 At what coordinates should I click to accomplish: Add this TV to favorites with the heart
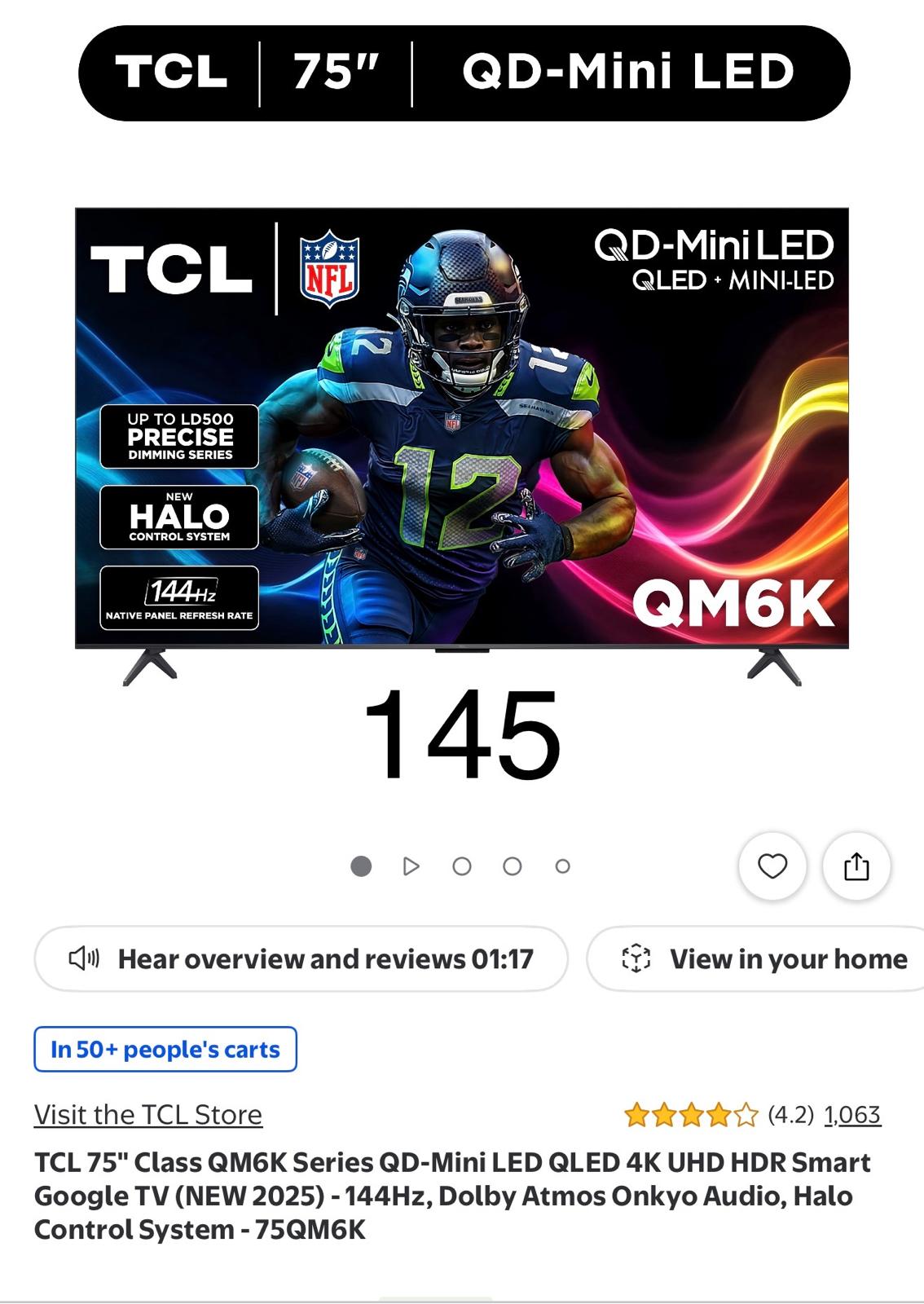coord(772,866)
